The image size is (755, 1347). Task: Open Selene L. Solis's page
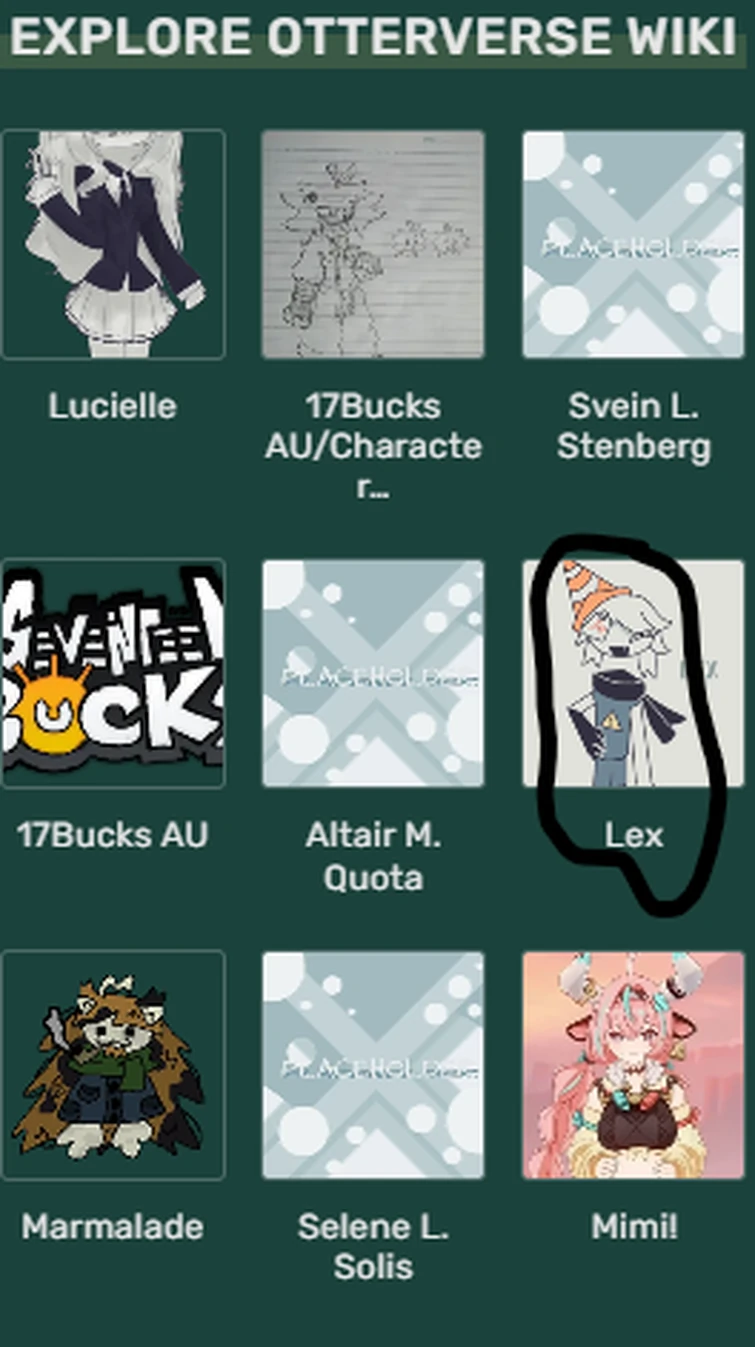(x=373, y=1065)
